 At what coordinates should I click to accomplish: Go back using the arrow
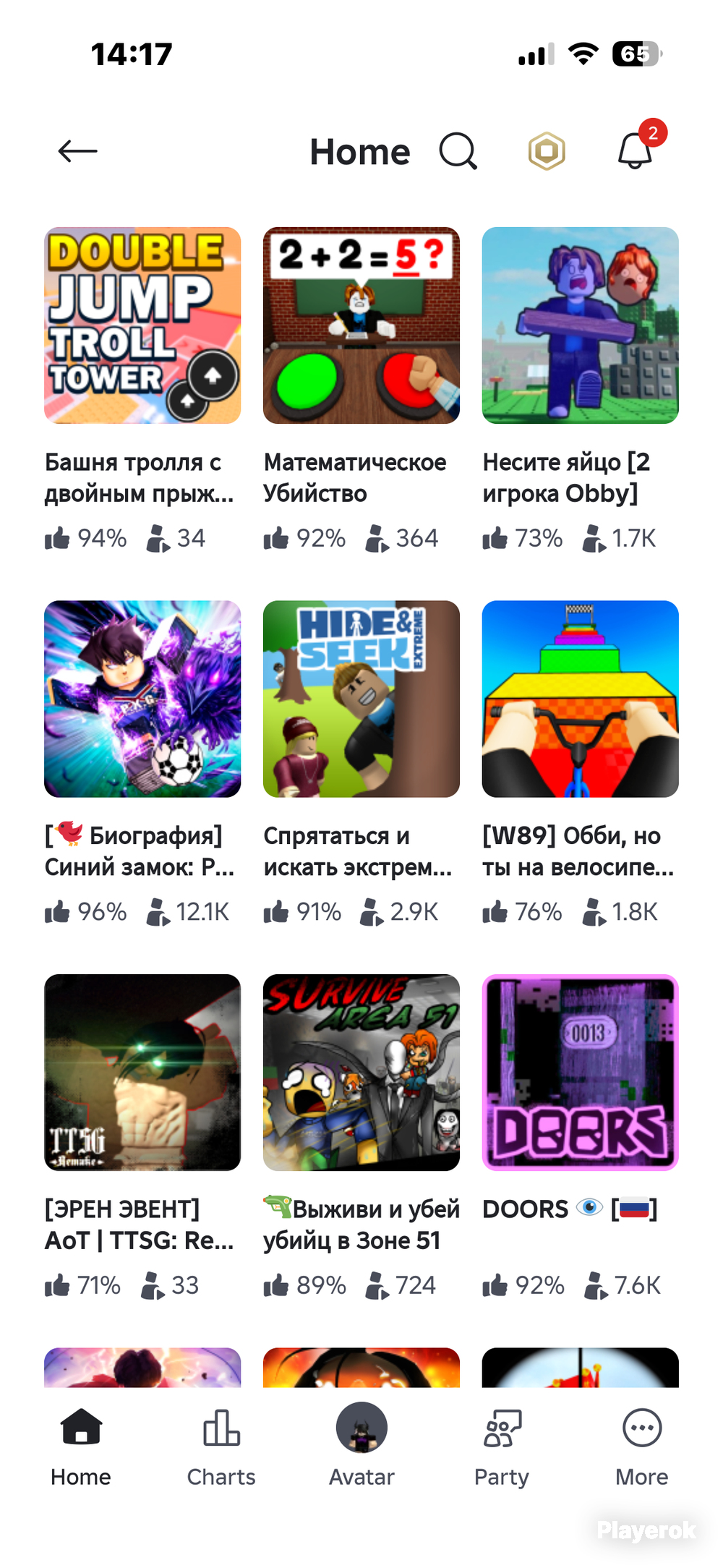click(x=77, y=151)
